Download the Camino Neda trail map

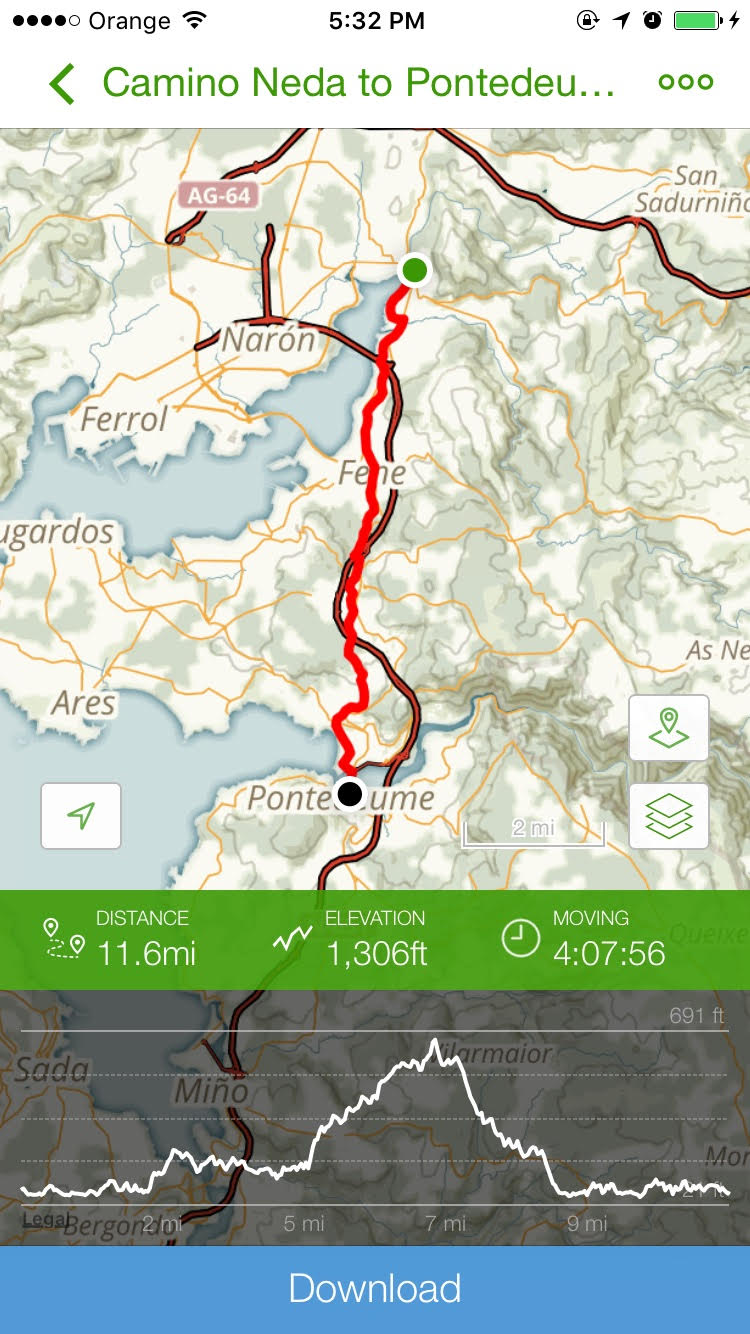click(x=375, y=1289)
